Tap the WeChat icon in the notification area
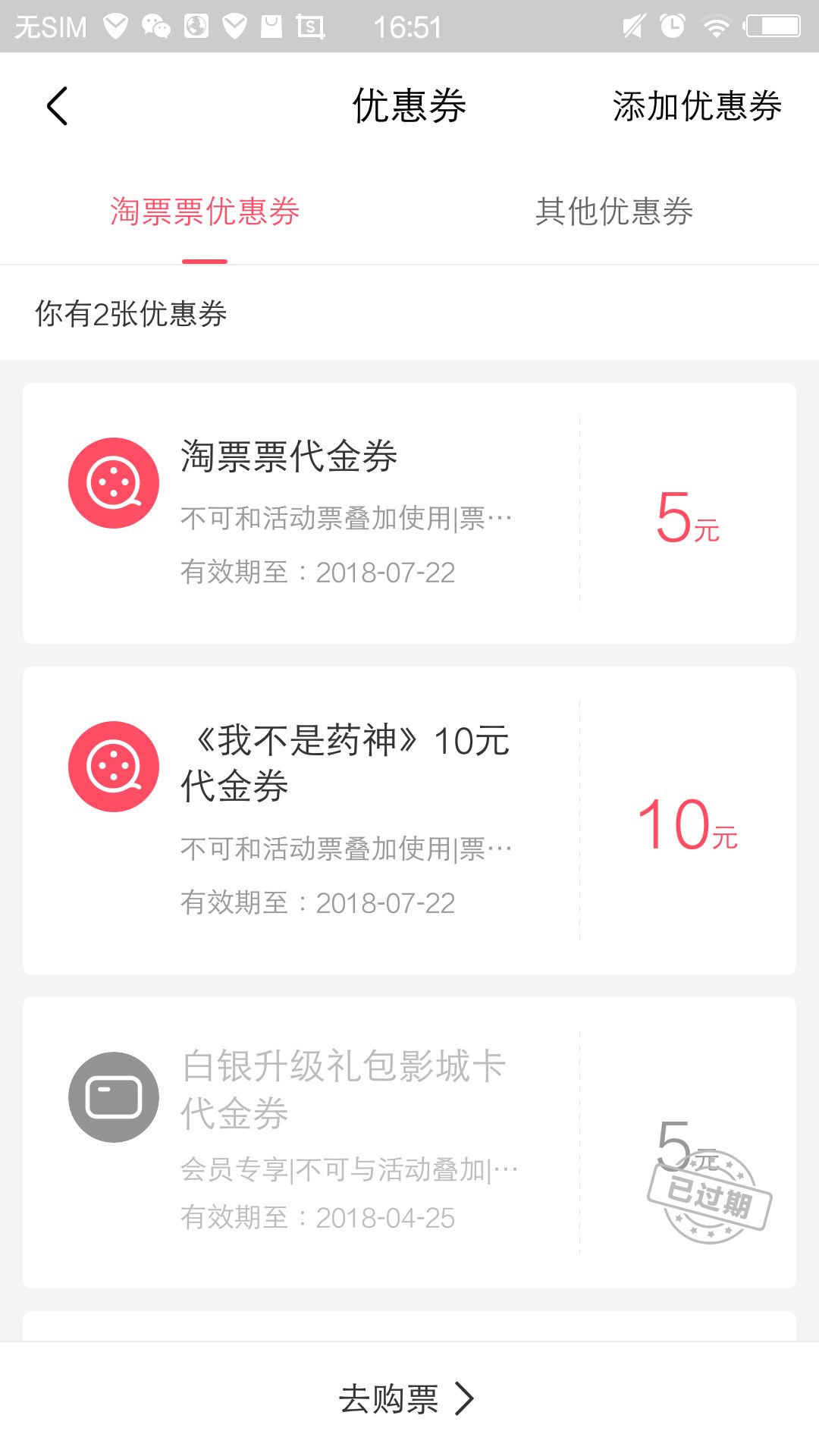 (157, 25)
